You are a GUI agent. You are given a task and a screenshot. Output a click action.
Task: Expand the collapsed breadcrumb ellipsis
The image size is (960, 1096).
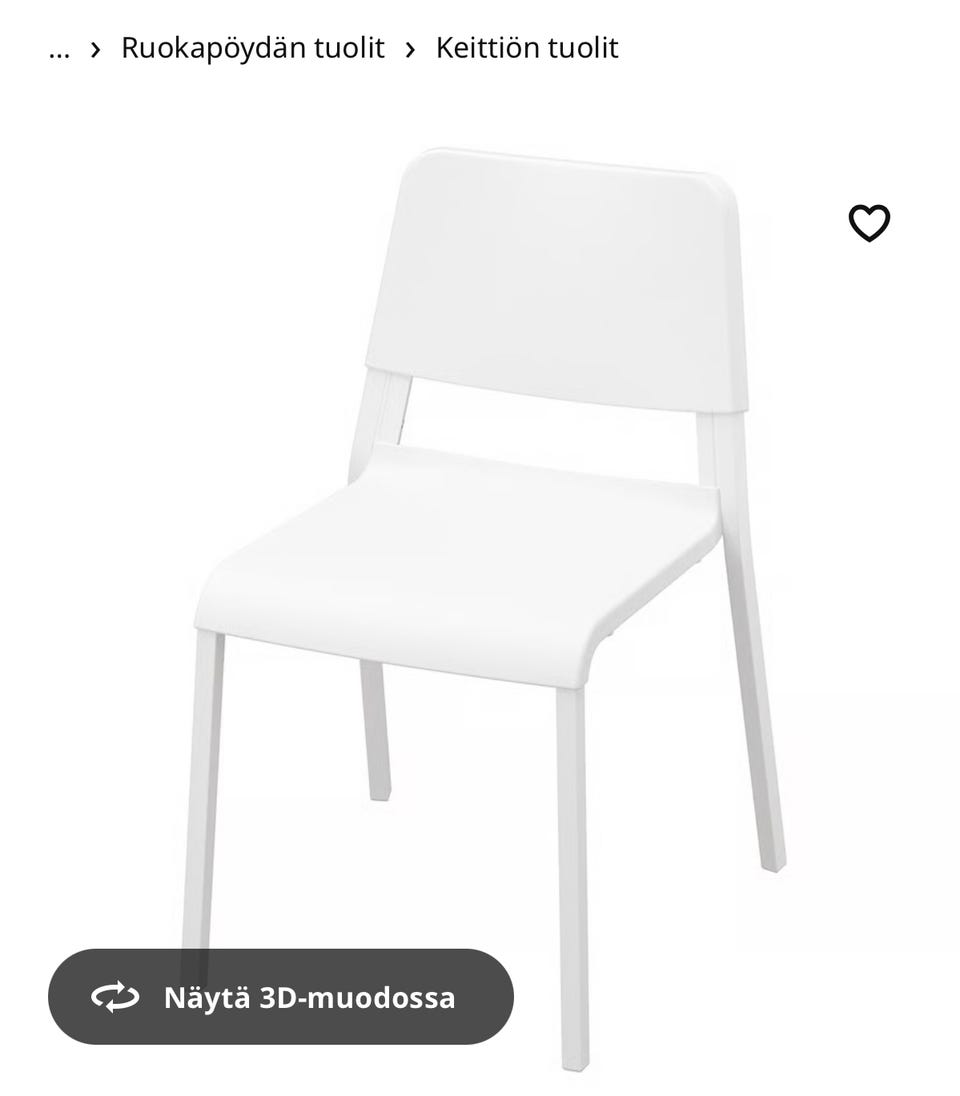click(x=59, y=48)
